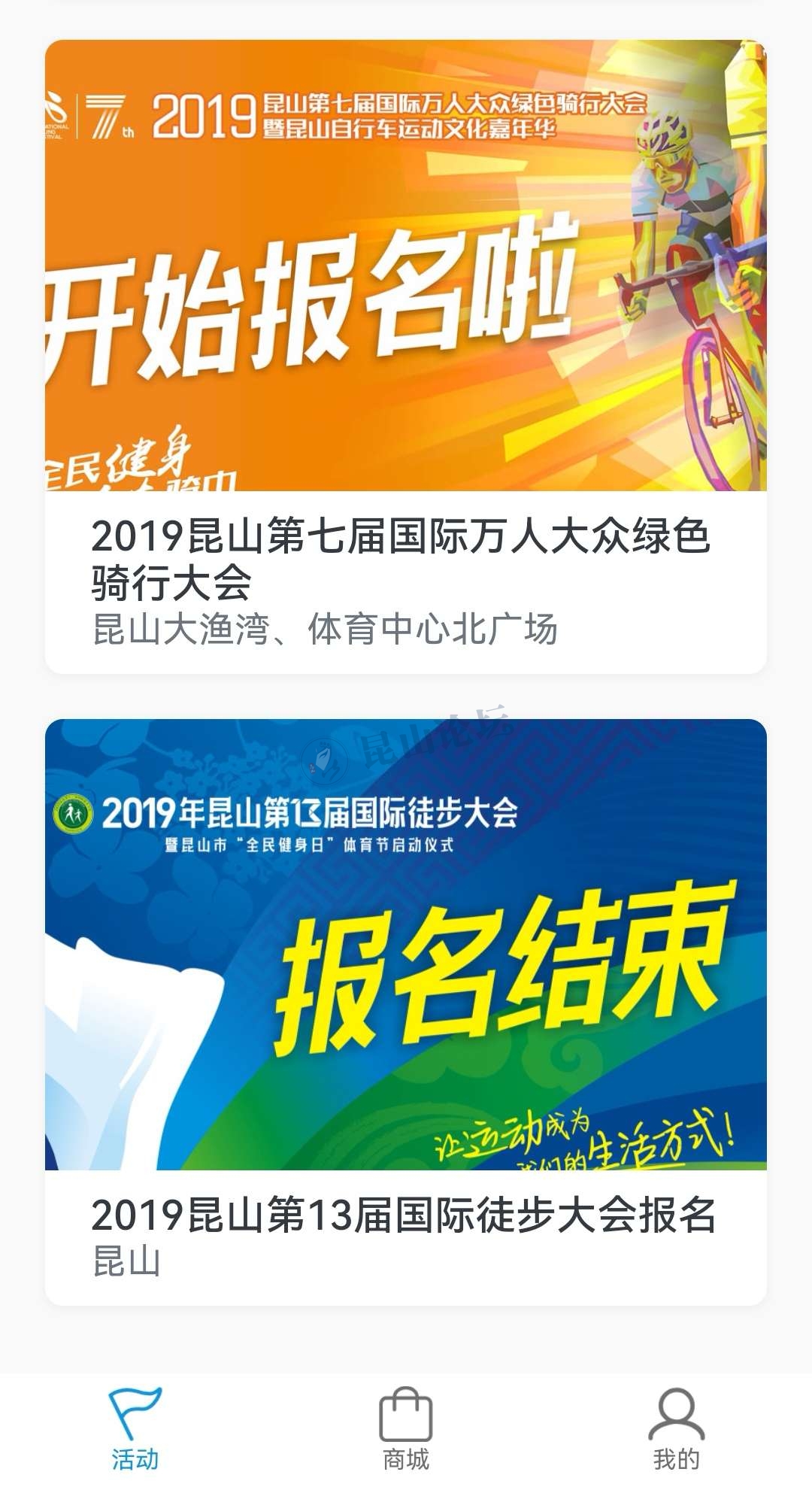Switch to the 商城 tab

(406, 1431)
